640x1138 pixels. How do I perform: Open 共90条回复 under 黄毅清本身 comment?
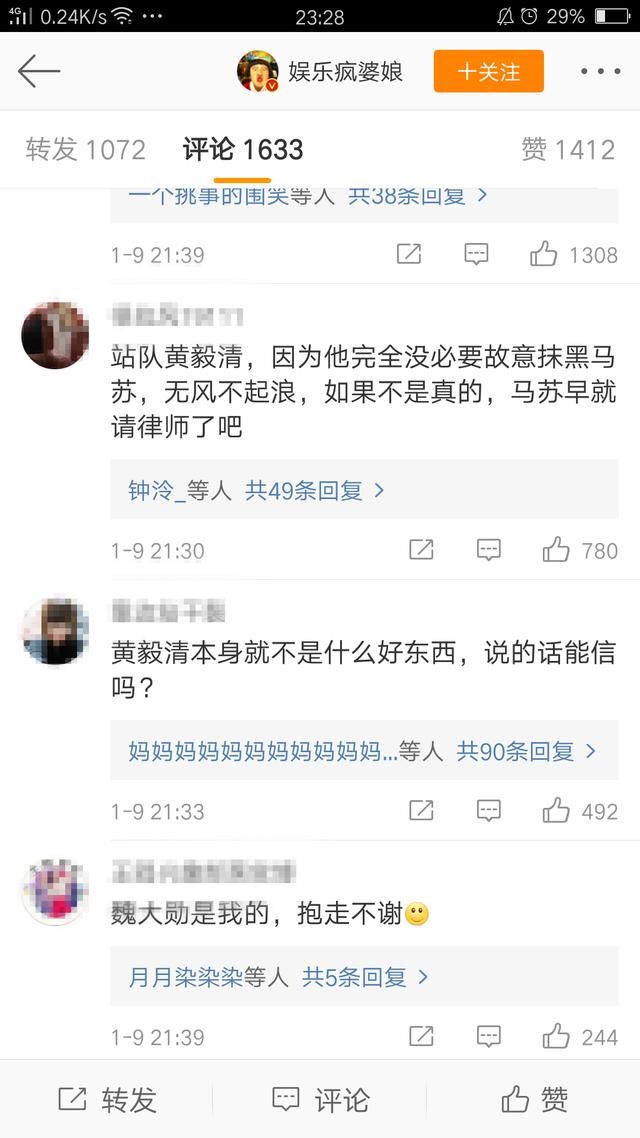tap(526, 751)
